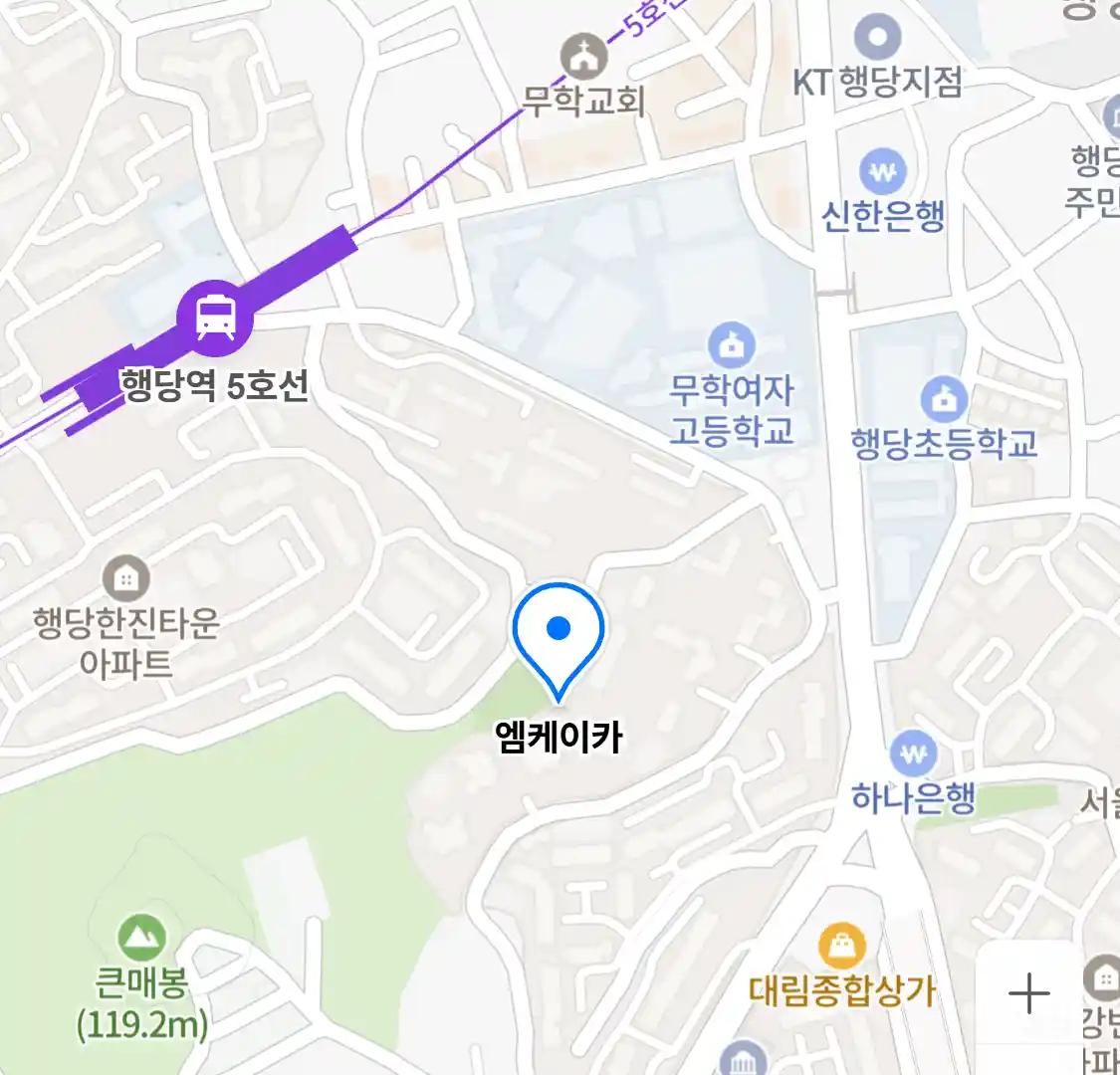The image size is (1120, 1075).
Task: Tap the 대림종합상가 shopping marker
Action: (x=842, y=946)
